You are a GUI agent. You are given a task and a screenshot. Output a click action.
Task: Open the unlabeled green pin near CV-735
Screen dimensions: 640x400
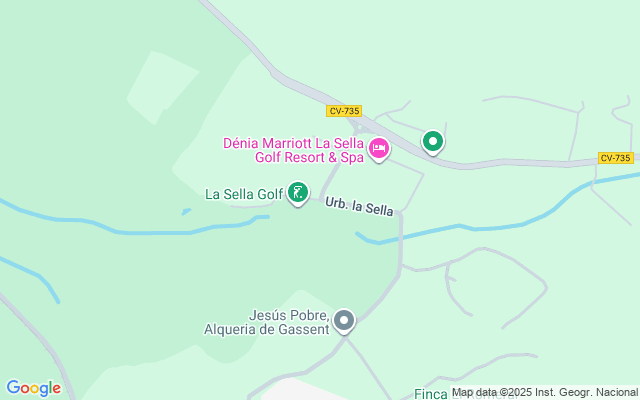(x=433, y=142)
